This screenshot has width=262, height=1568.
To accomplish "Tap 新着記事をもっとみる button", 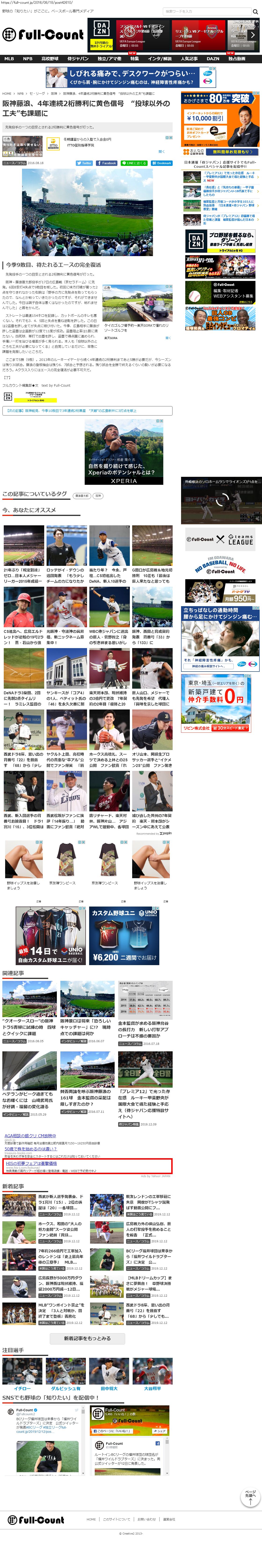I will 87,1339.
